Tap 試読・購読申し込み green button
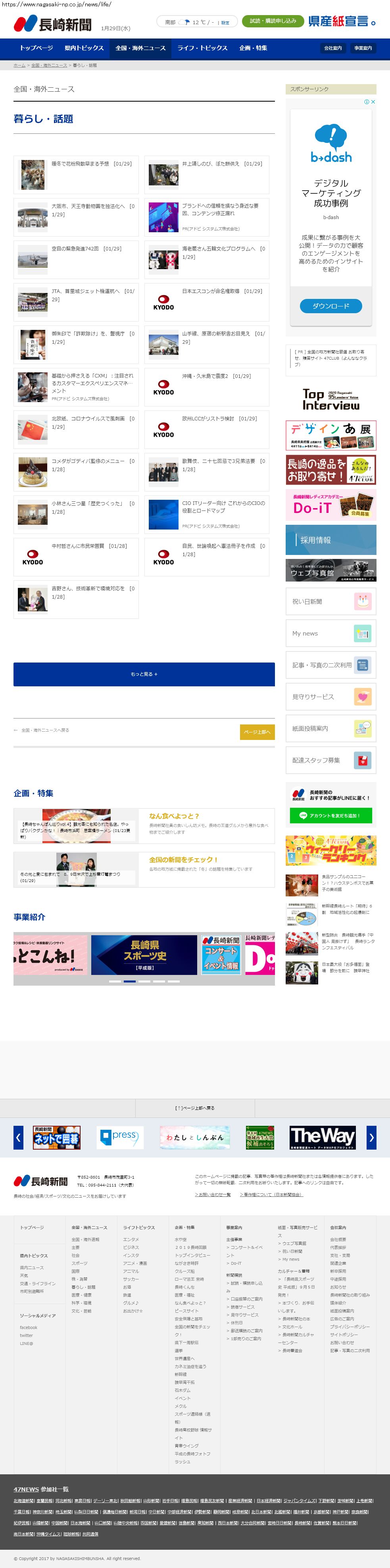 [273, 21]
